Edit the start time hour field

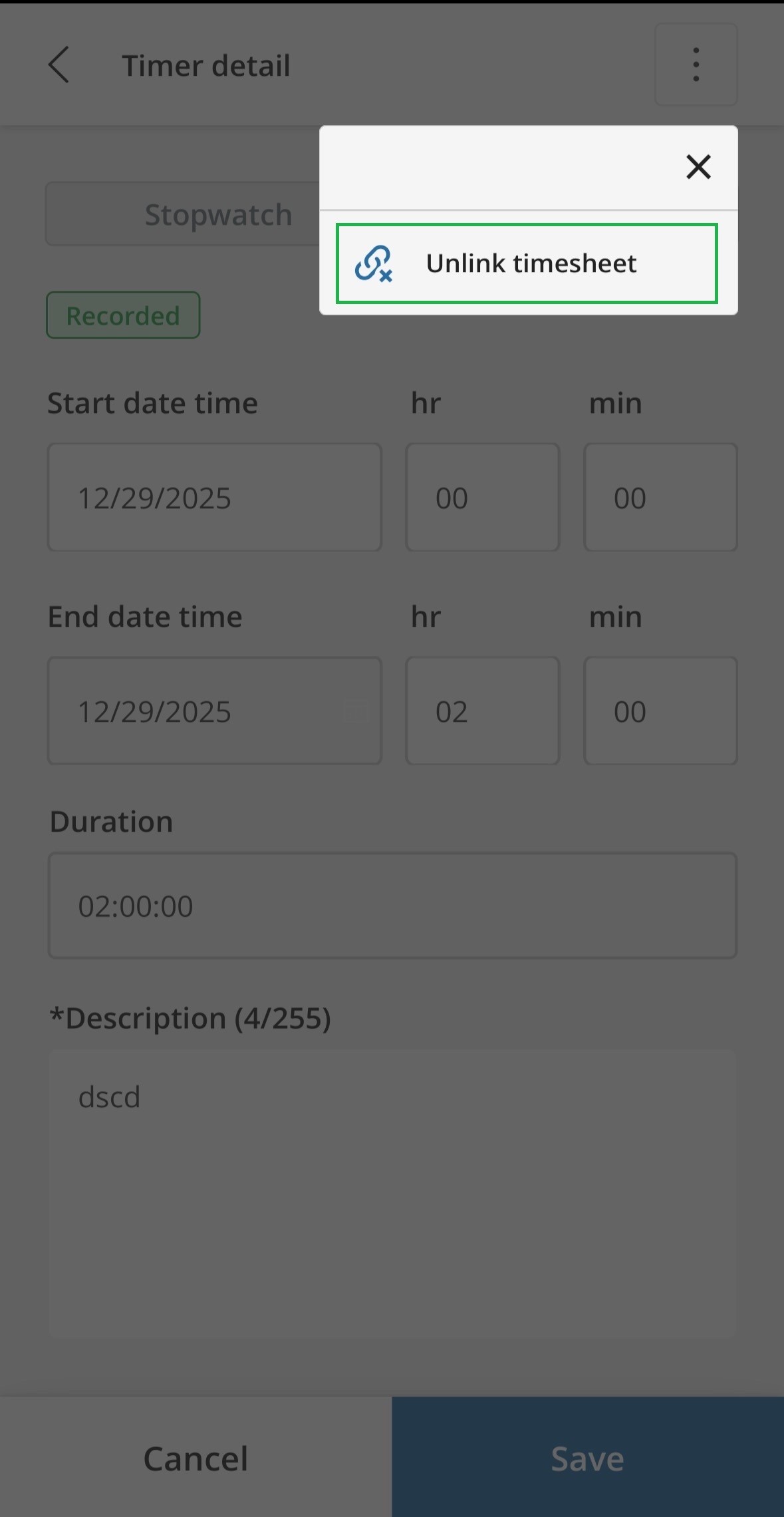coord(482,498)
